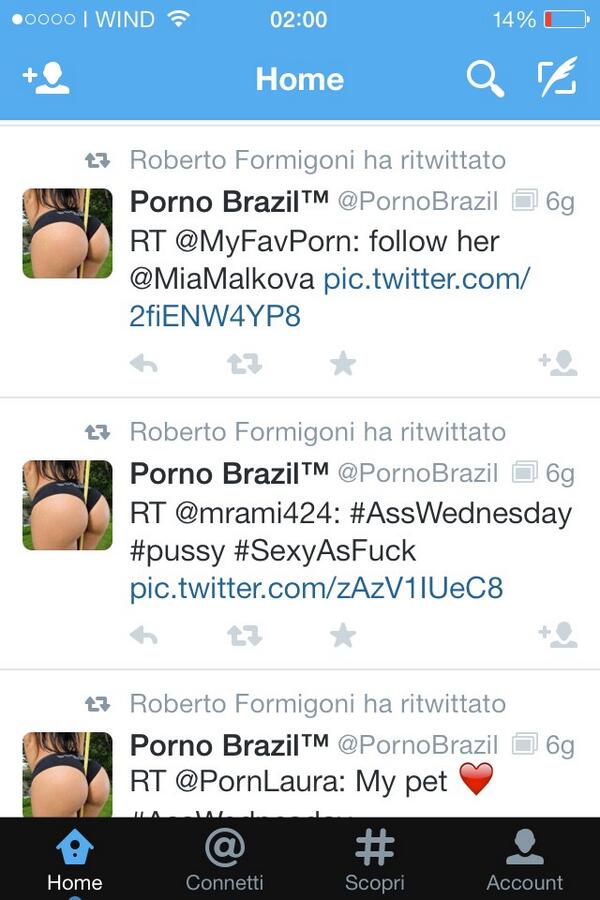Image resolution: width=600 pixels, height=900 pixels.
Task: Open the Account tab
Action: [x=524, y=860]
